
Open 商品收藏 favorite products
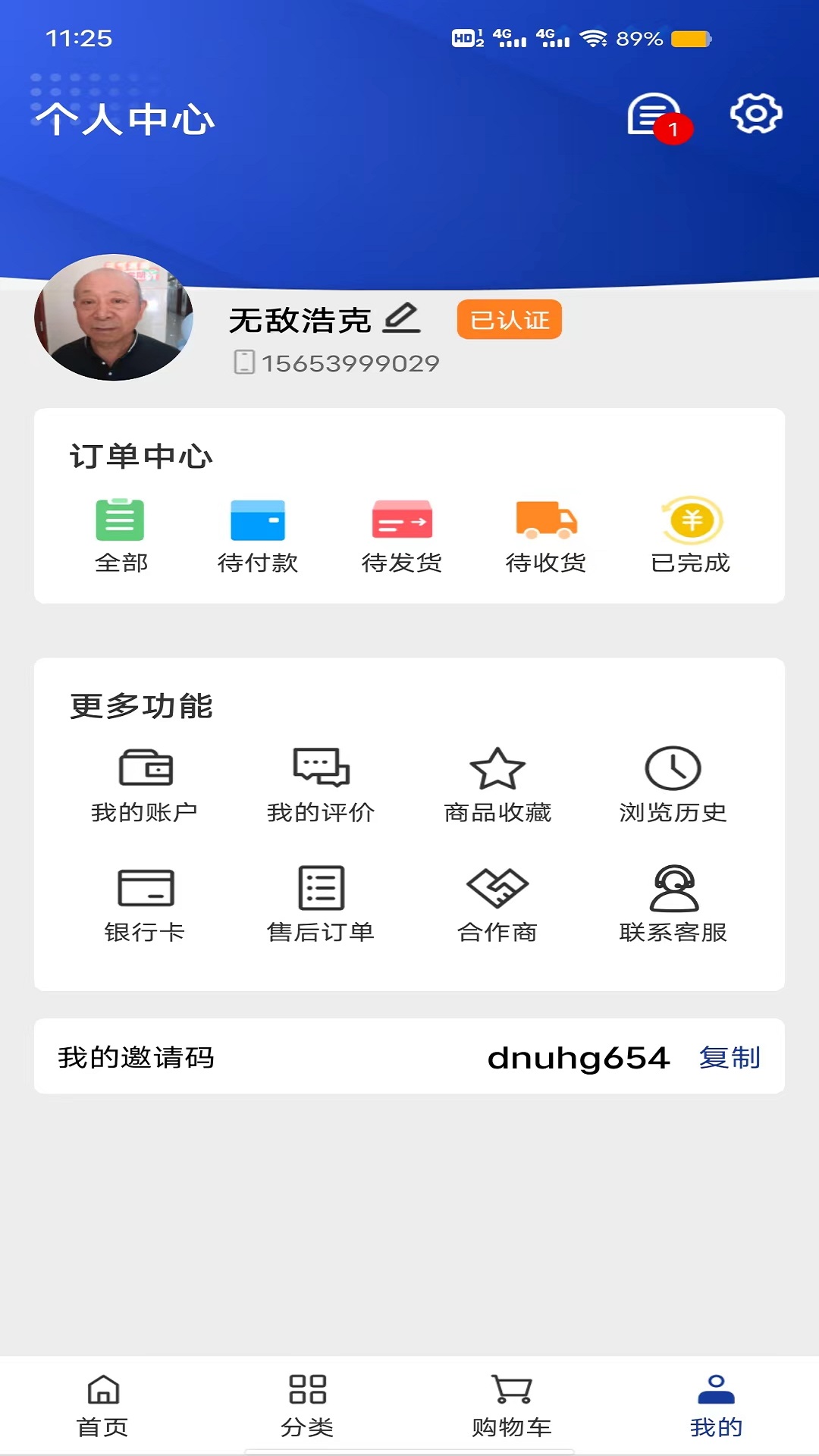tap(497, 785)
